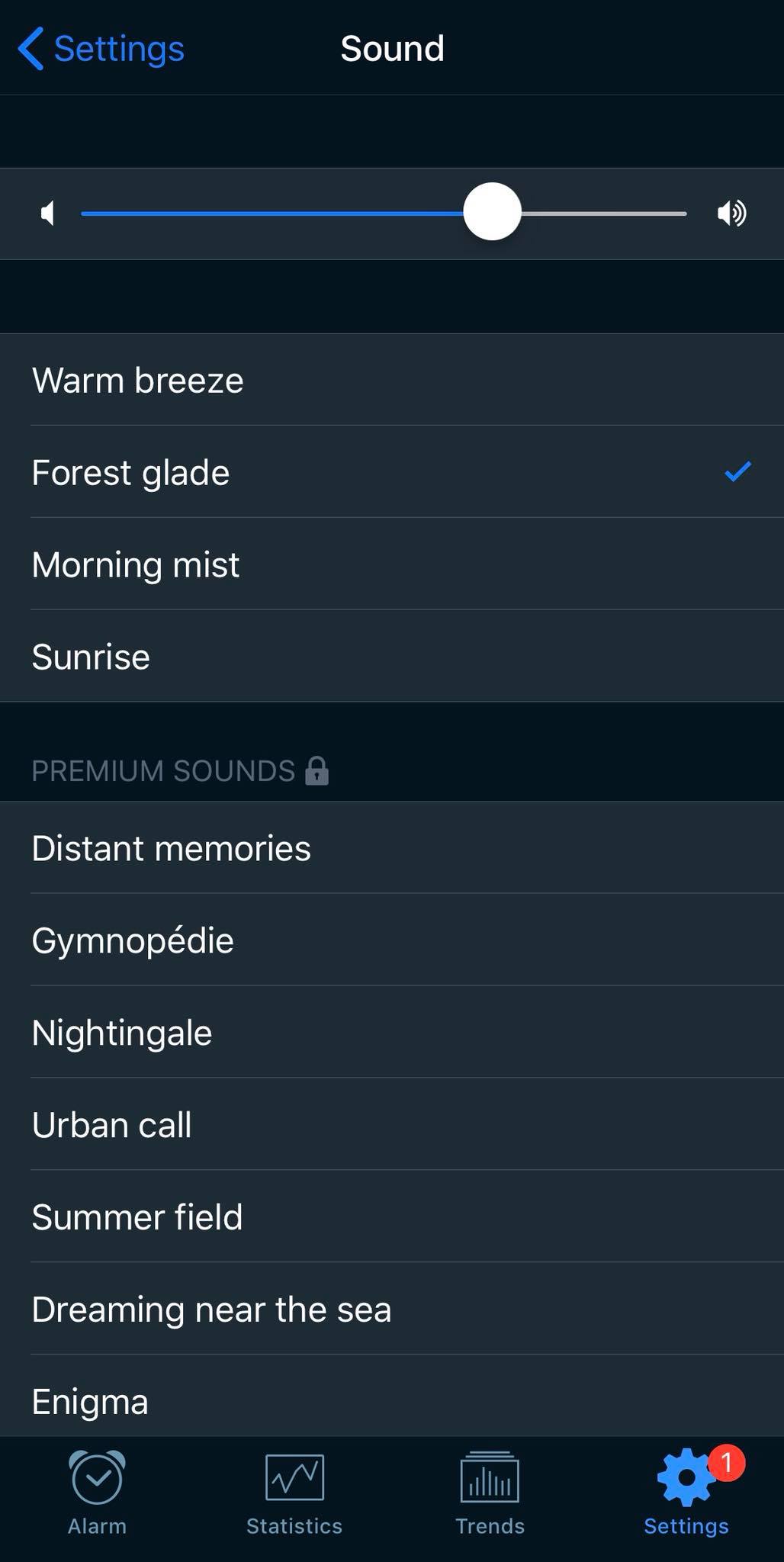Select Gymnopédie premium sound

[392, 940]
